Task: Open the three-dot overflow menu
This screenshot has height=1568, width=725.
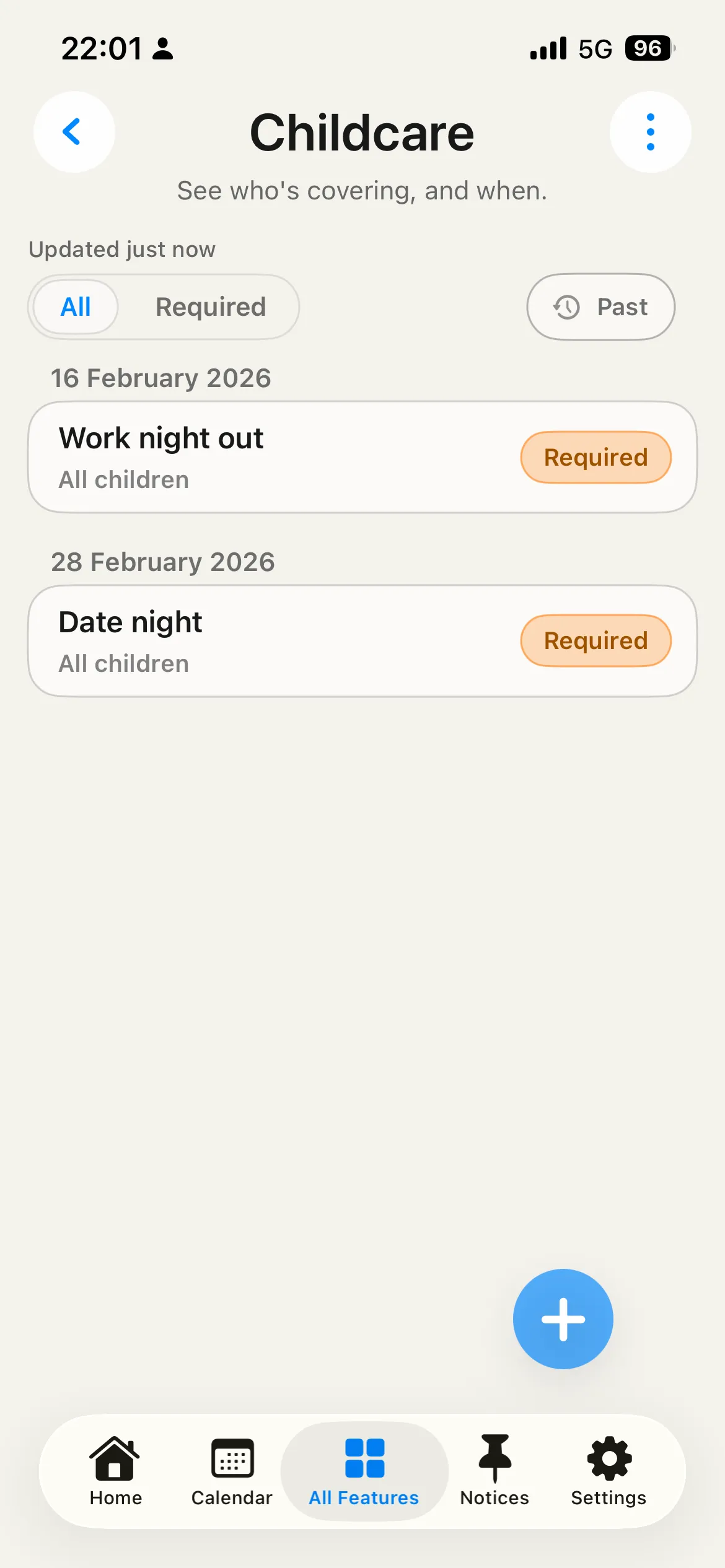Action: coord(650,132)
